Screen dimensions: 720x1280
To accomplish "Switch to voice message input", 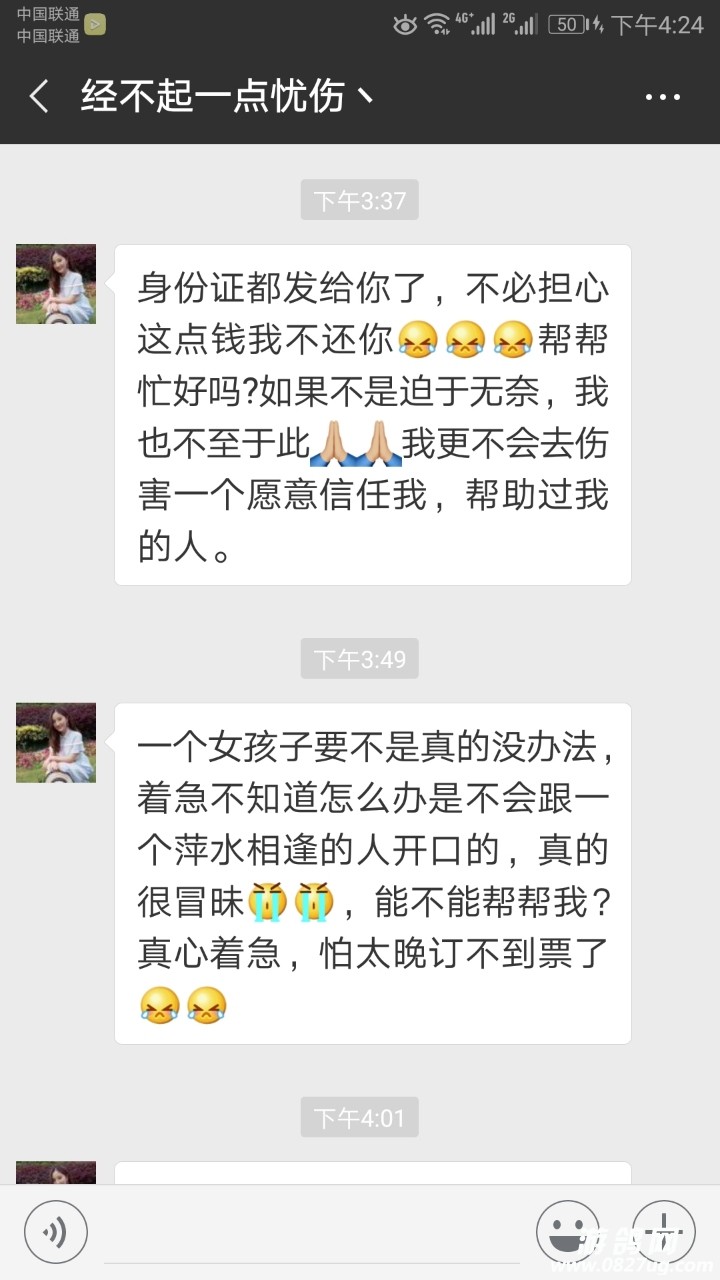I will pyautogui.click(x=56, y=1232).
